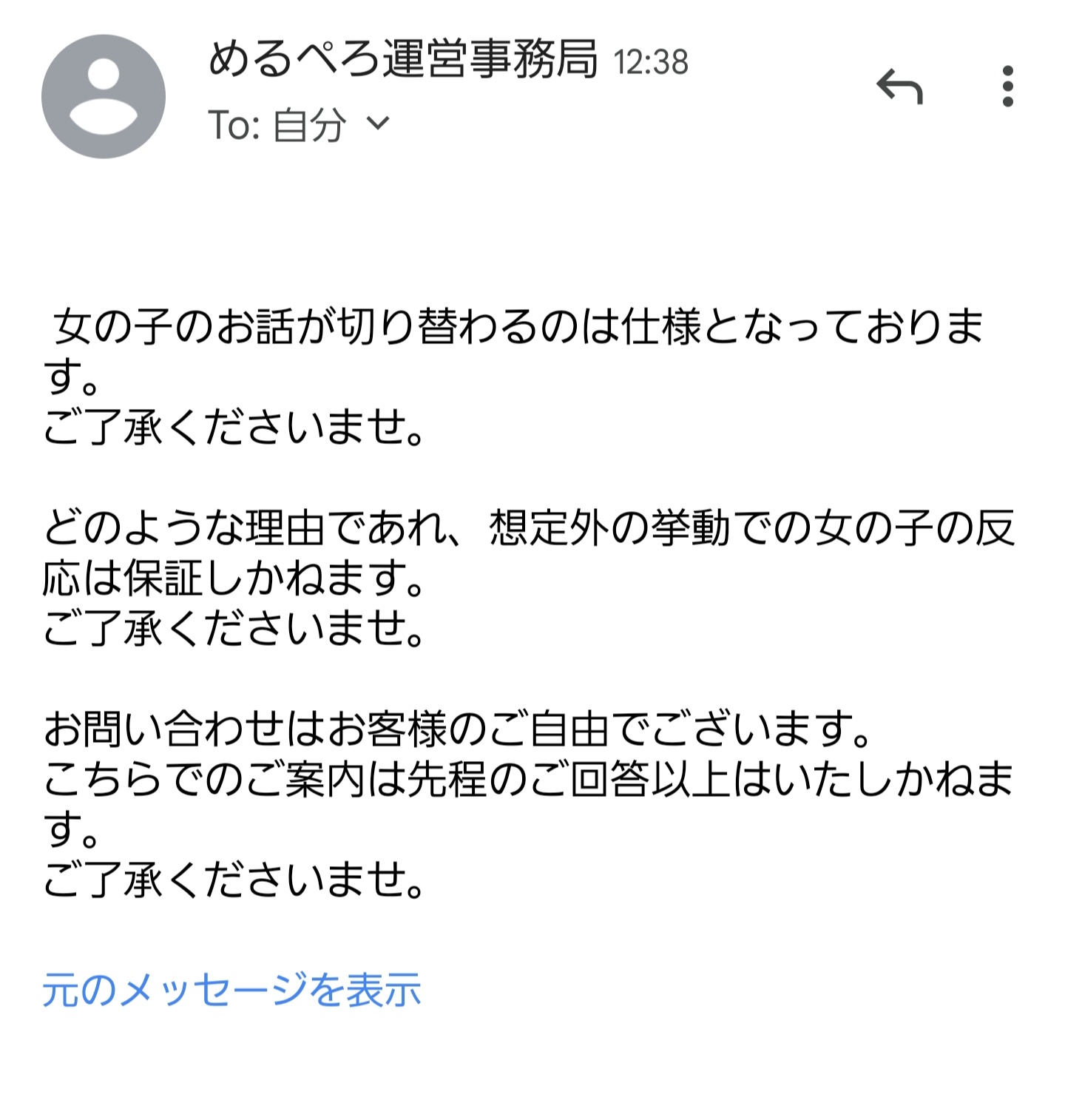Open the sender's profile avatar

104,96
